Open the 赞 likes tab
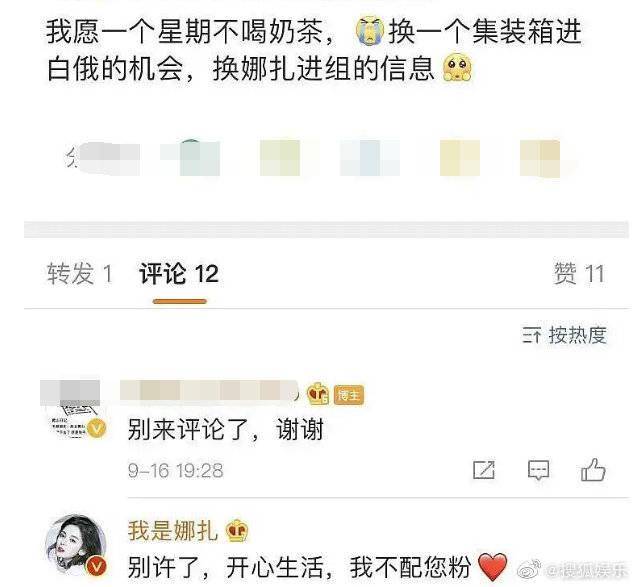This screenshot has width=635, height=587. [579, 273]
